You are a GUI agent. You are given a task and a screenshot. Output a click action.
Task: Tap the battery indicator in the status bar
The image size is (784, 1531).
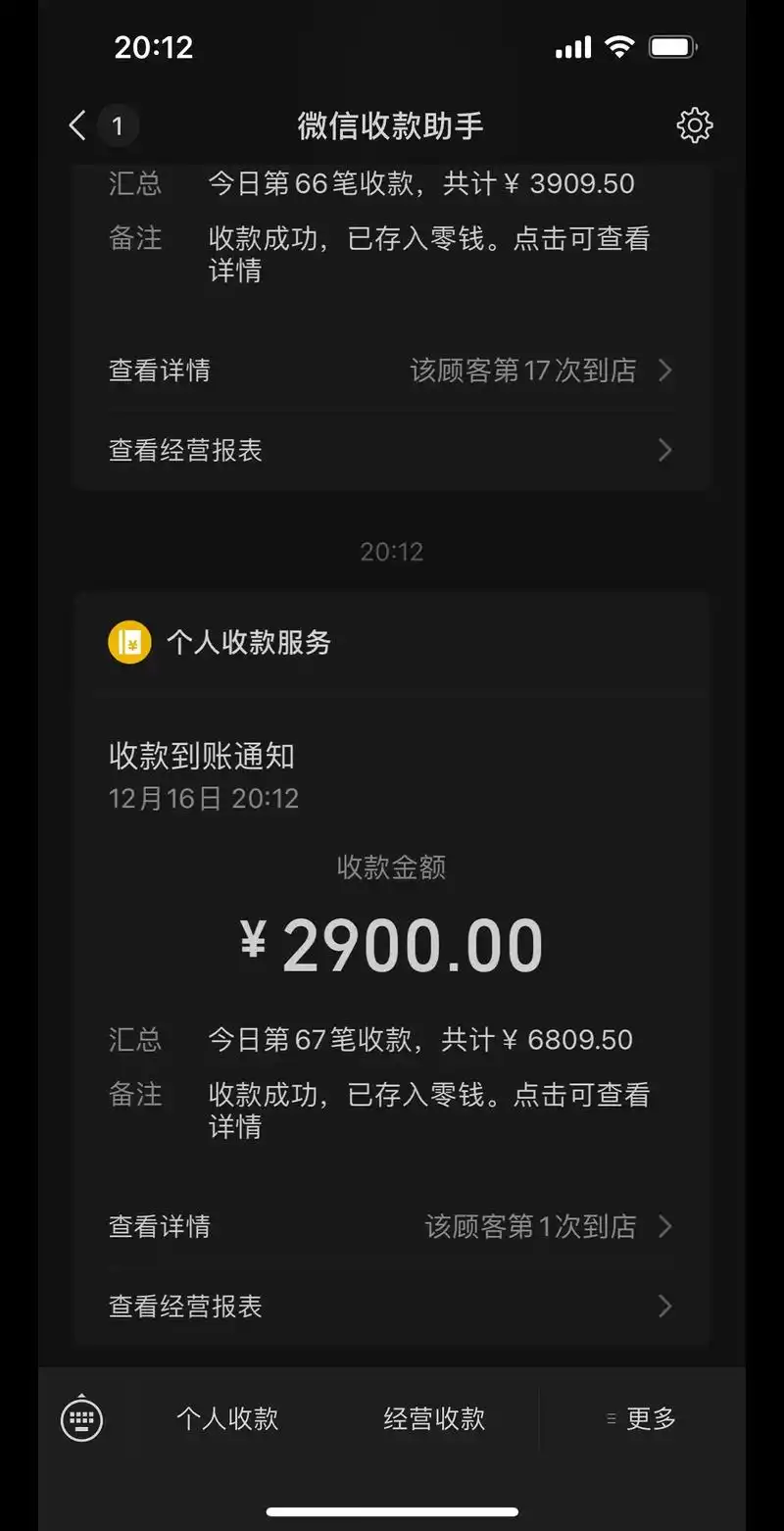click(671, 46)
